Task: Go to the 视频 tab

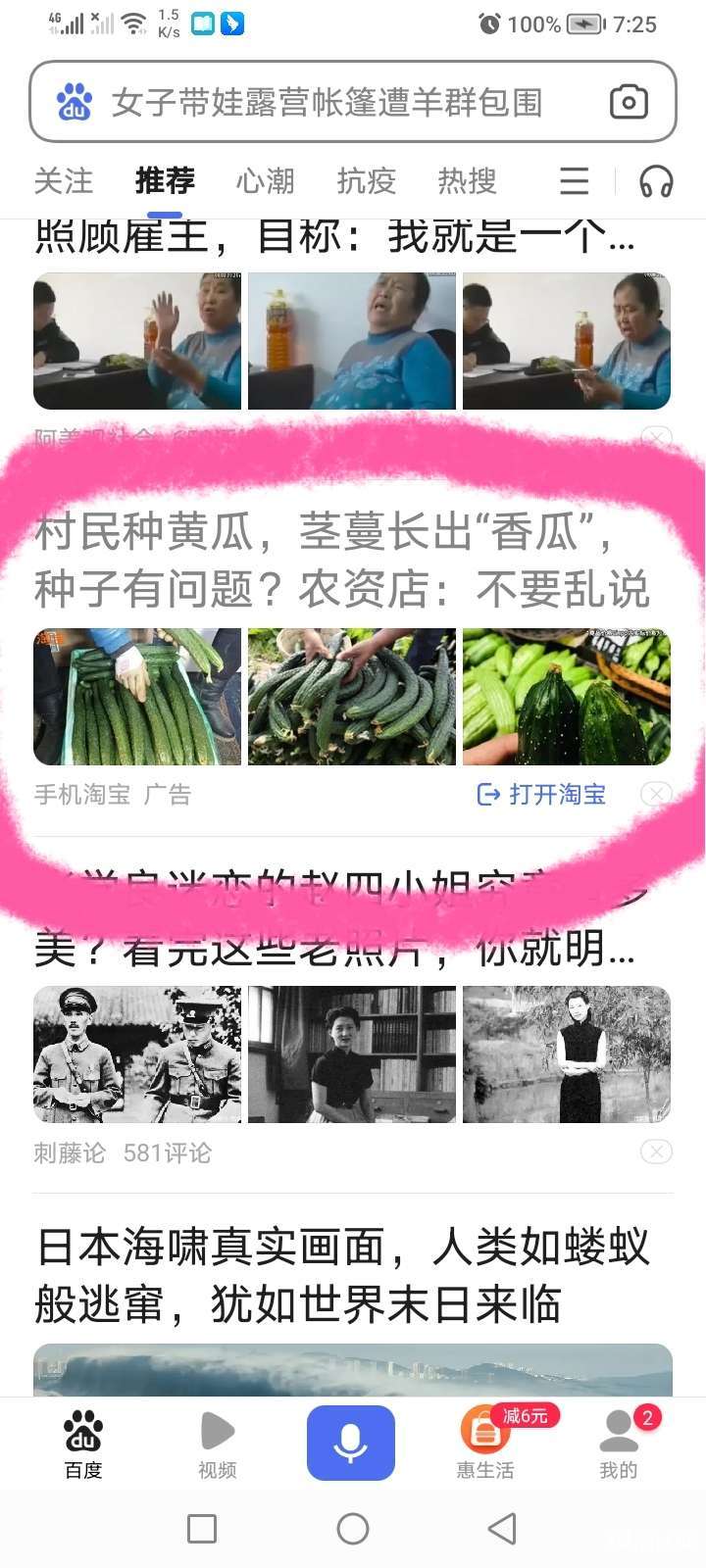Action: click(217, 1445)
